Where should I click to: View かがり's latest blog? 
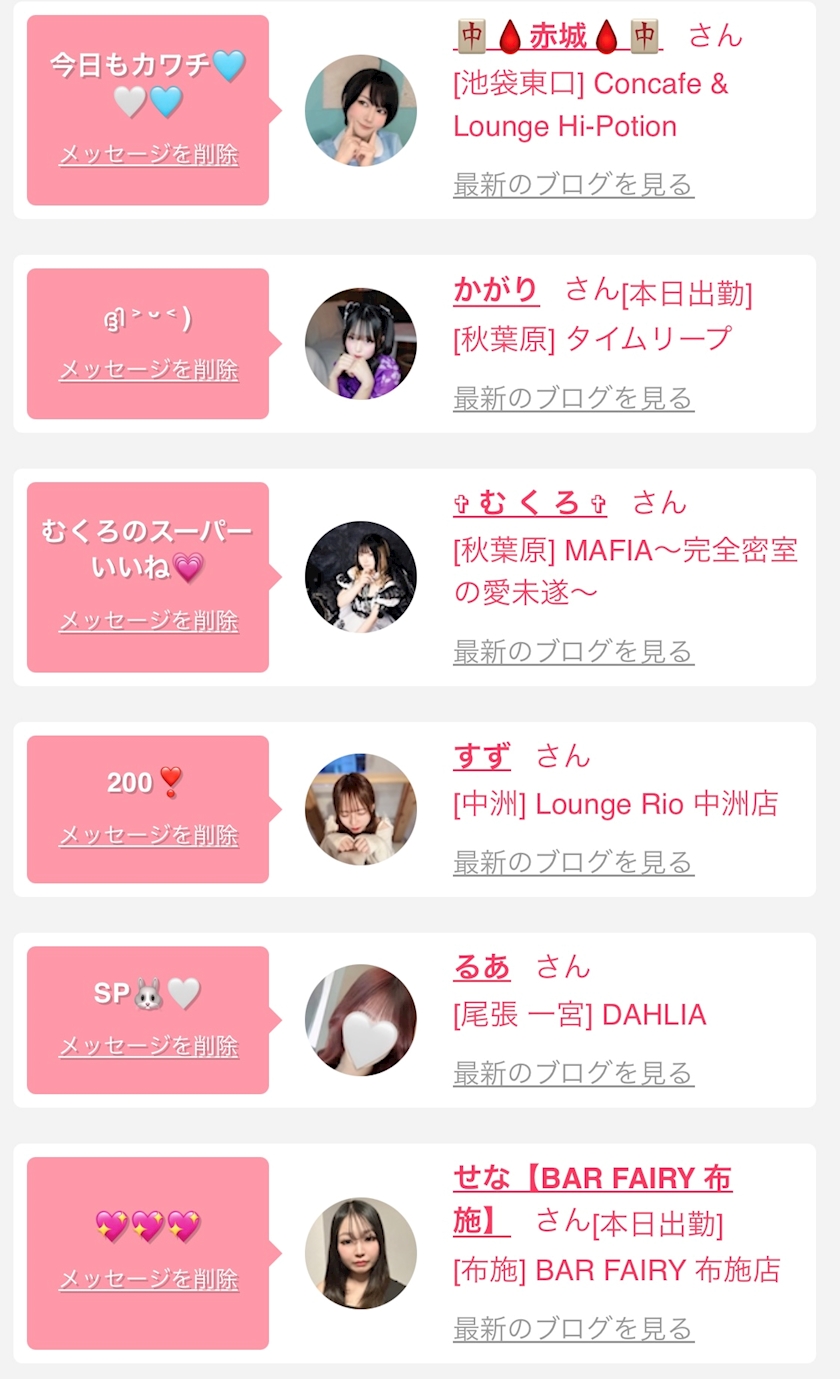pos(573,398)
